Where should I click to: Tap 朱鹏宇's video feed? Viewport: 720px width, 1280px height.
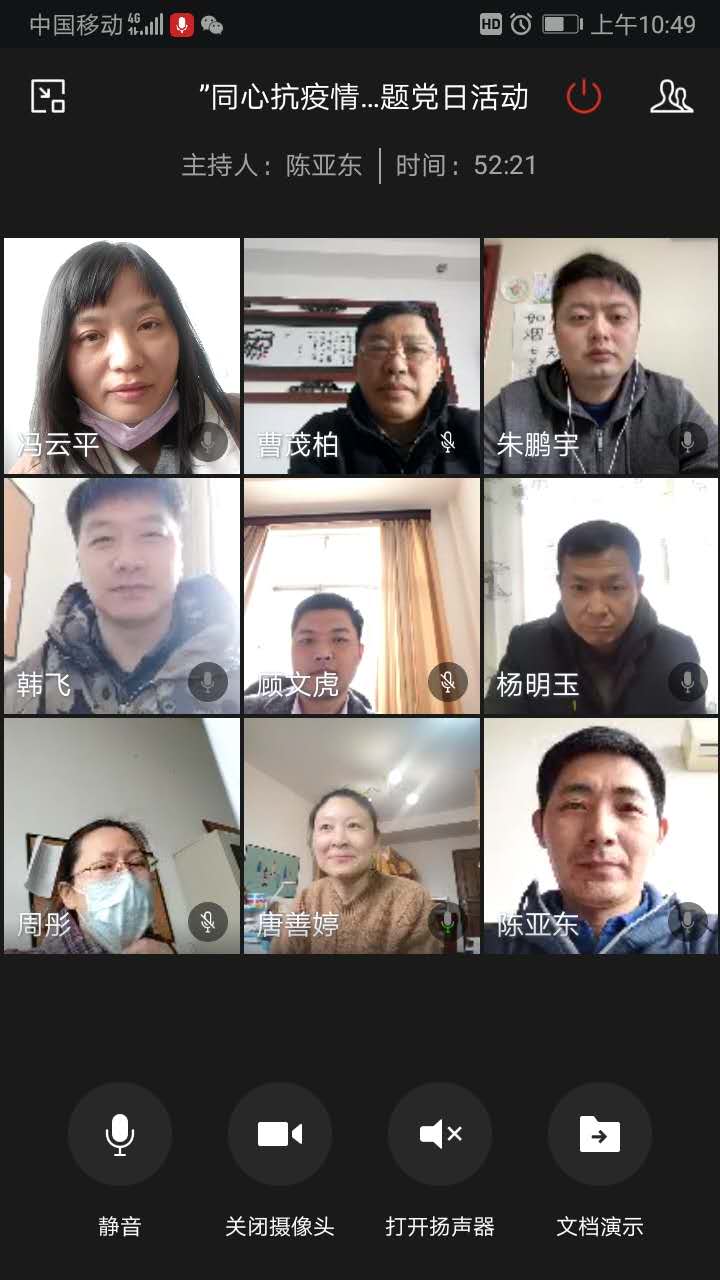(x=601, y=355)
